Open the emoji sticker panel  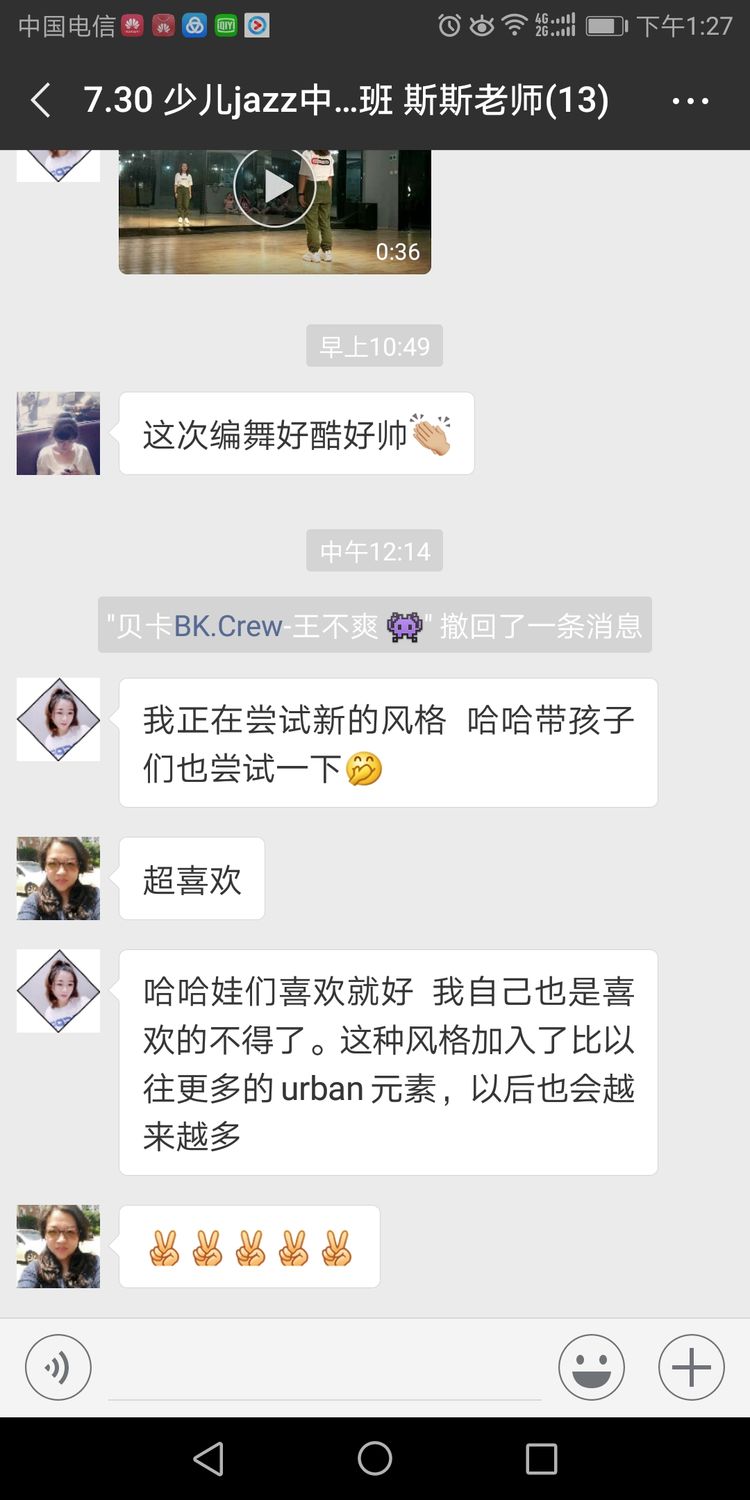(592, 1367)
